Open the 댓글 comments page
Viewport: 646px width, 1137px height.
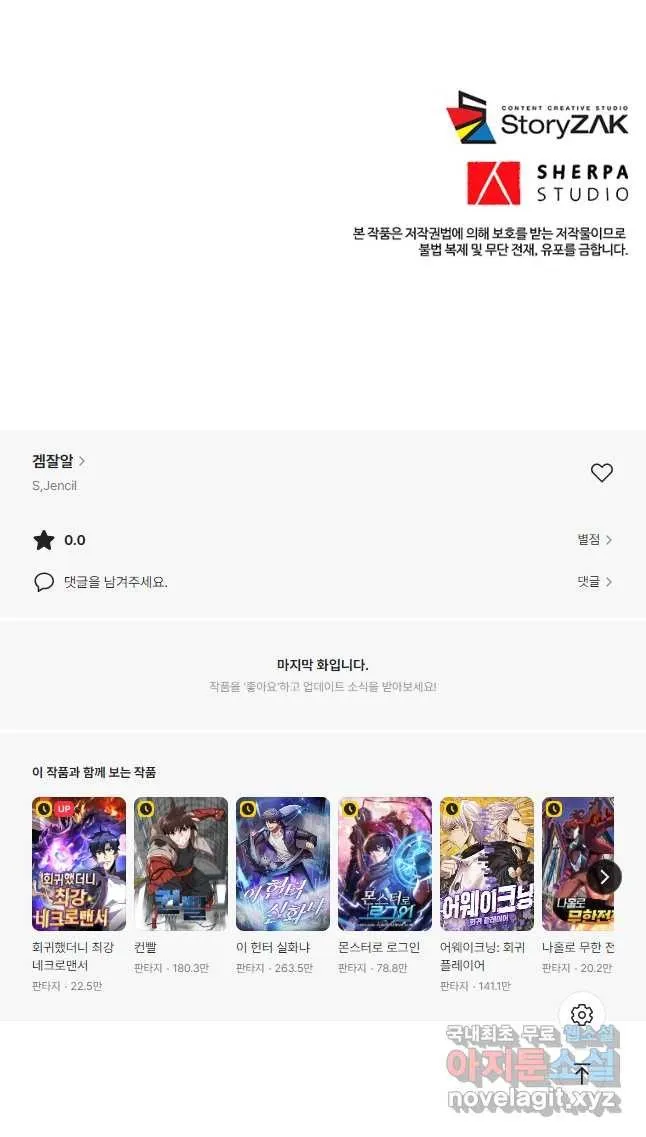tap(595, 582)
